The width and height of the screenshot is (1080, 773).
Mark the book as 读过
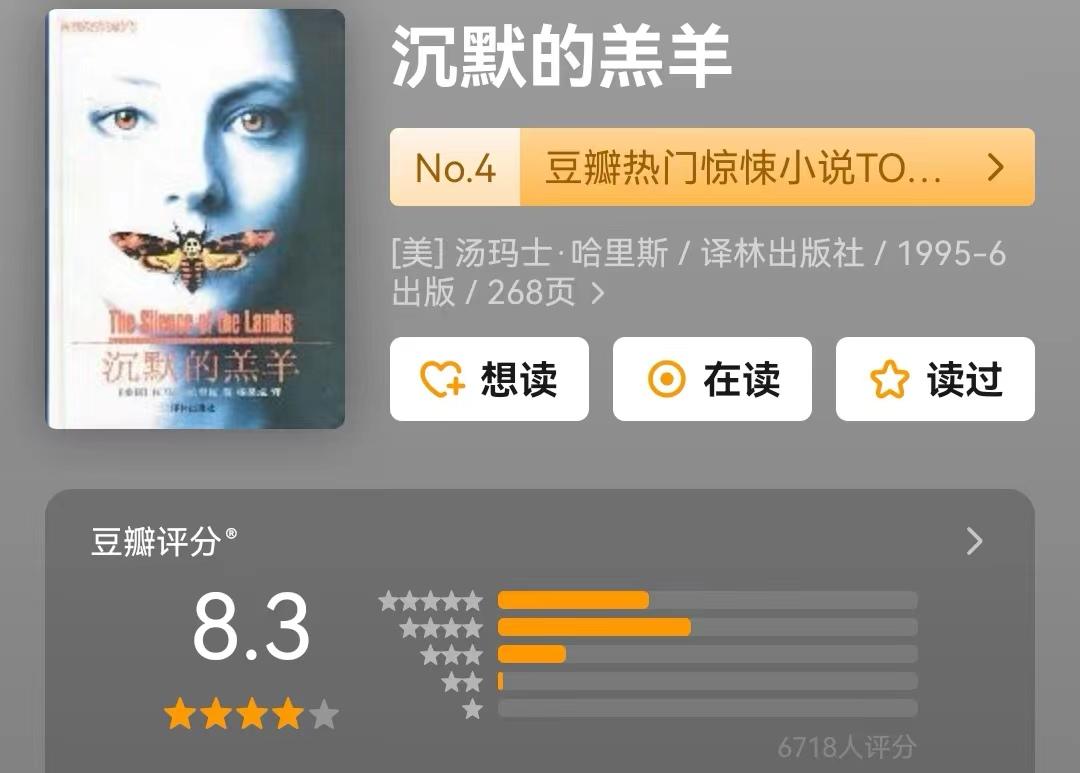[x=935, y=379]
